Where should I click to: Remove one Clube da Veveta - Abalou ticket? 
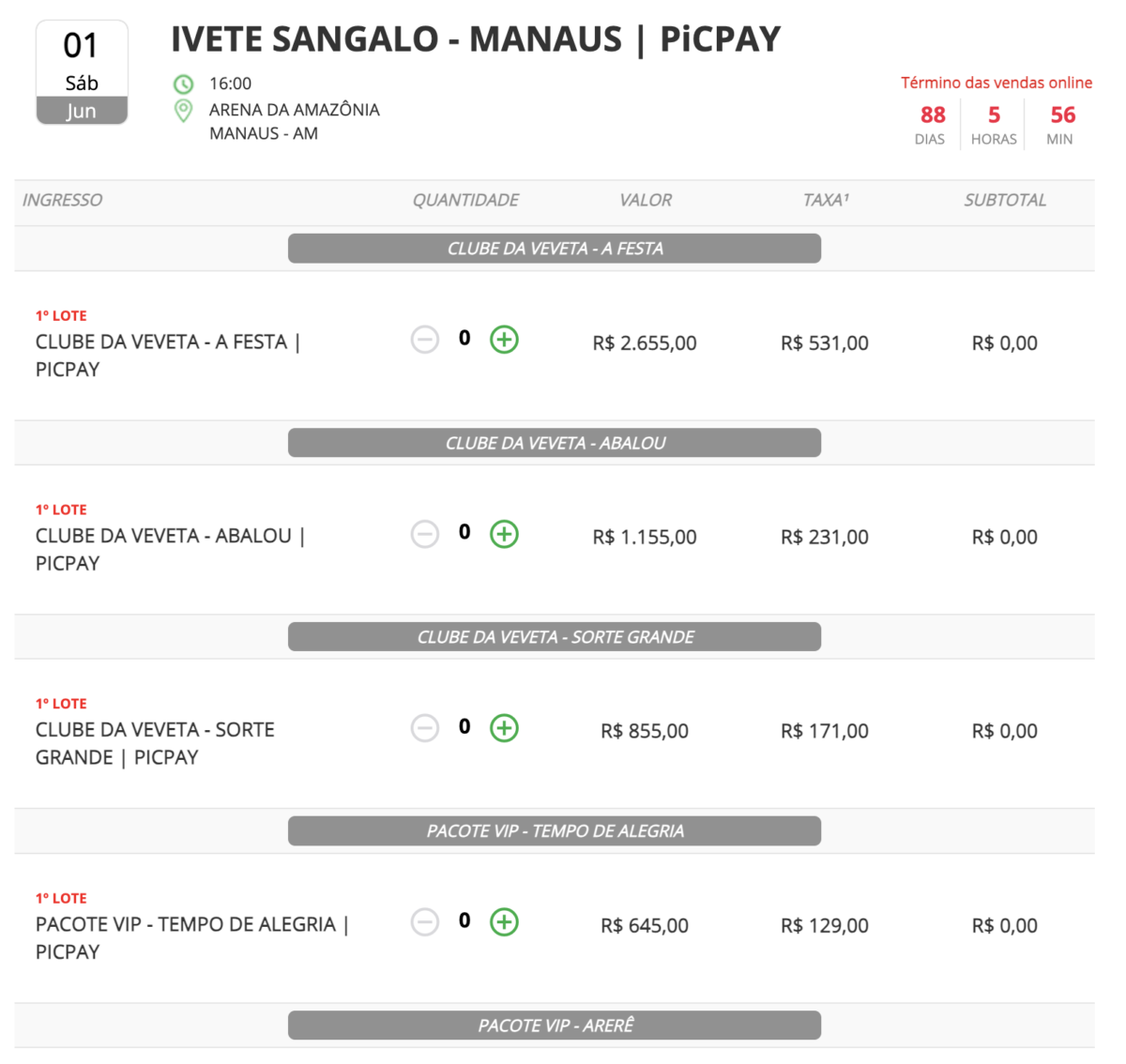(x=425, y=534)
